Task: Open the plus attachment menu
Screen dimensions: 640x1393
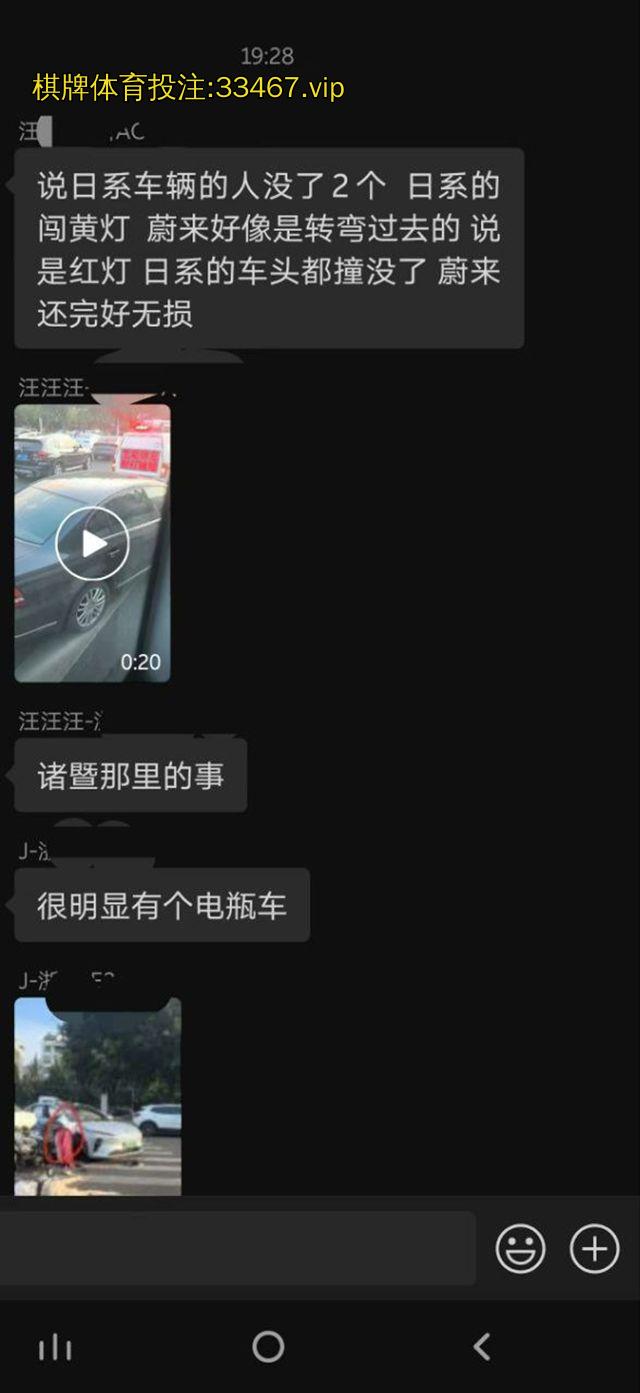Action: tap(595, 1248)
